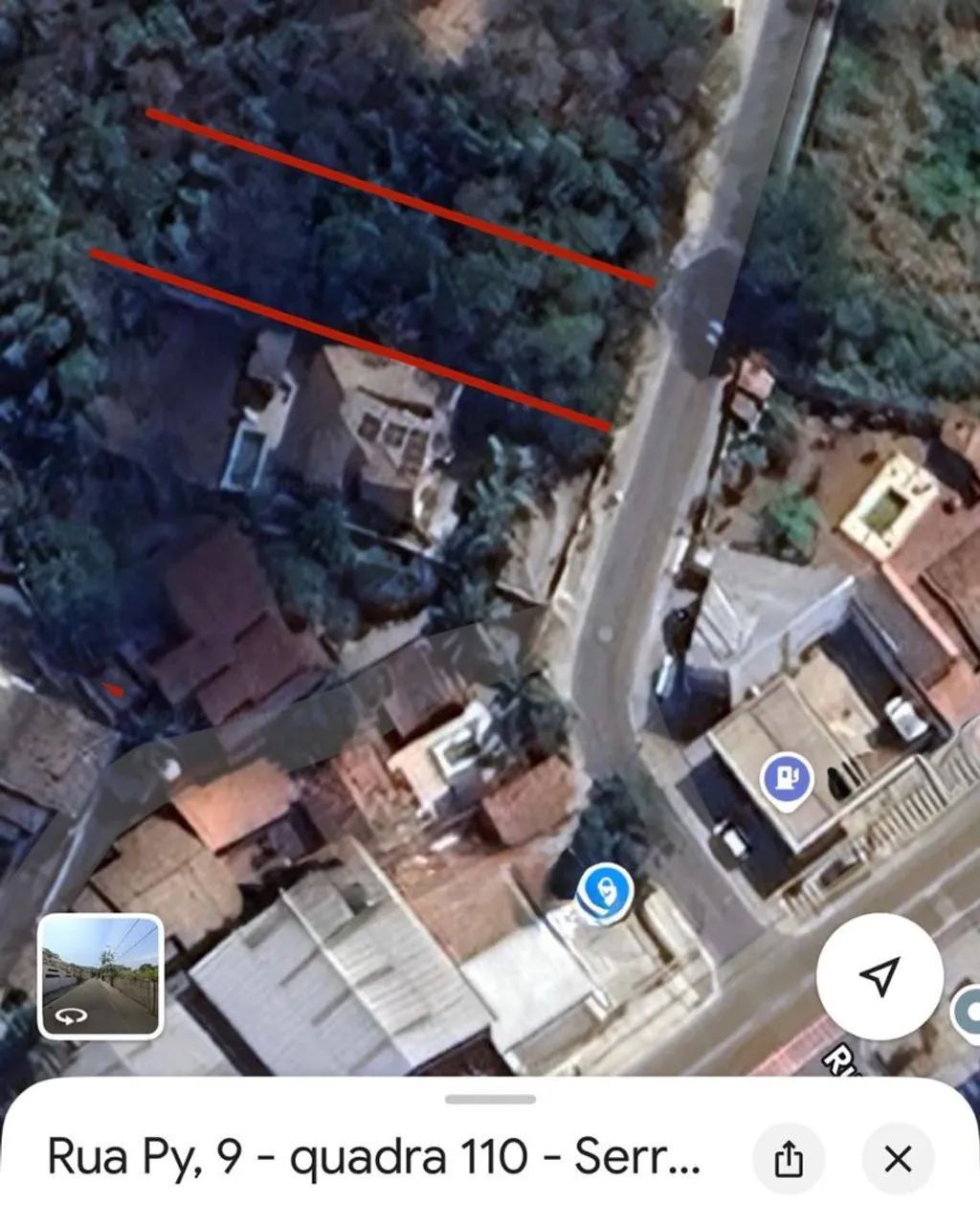
Task: Select the gas station map marker
Action: point(786,780)
